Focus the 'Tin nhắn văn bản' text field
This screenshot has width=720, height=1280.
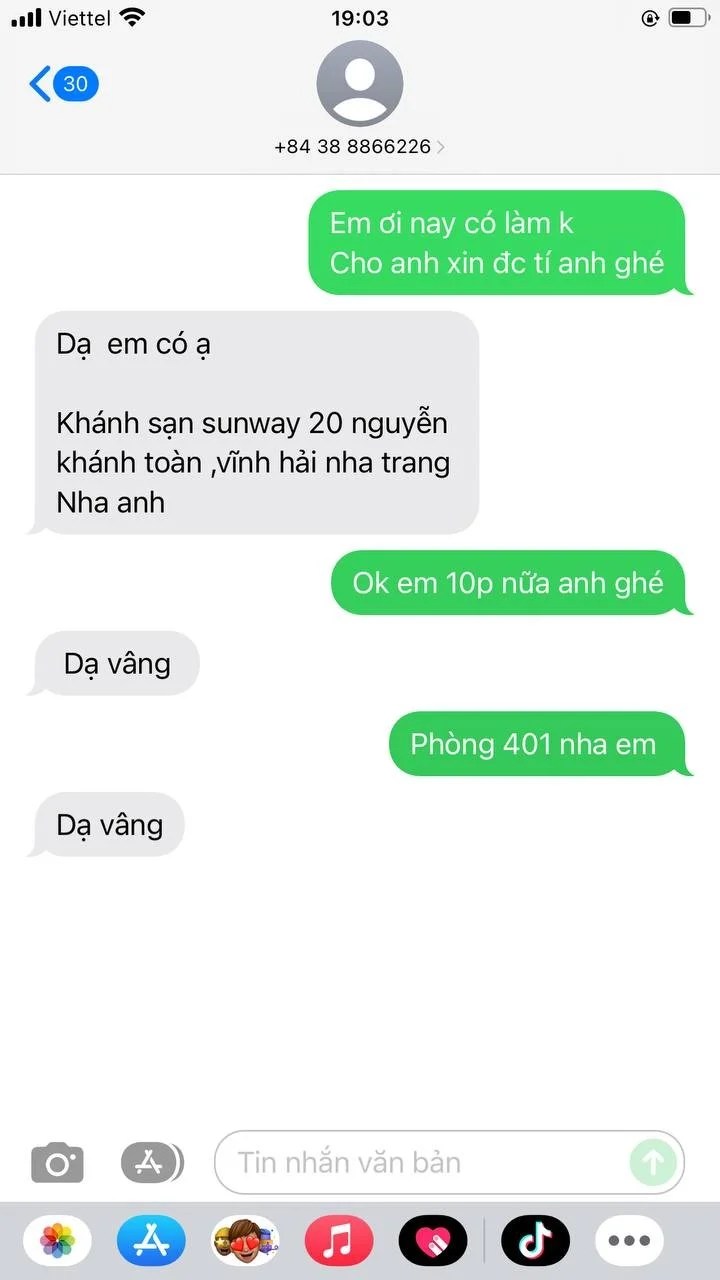point(420,1163)
